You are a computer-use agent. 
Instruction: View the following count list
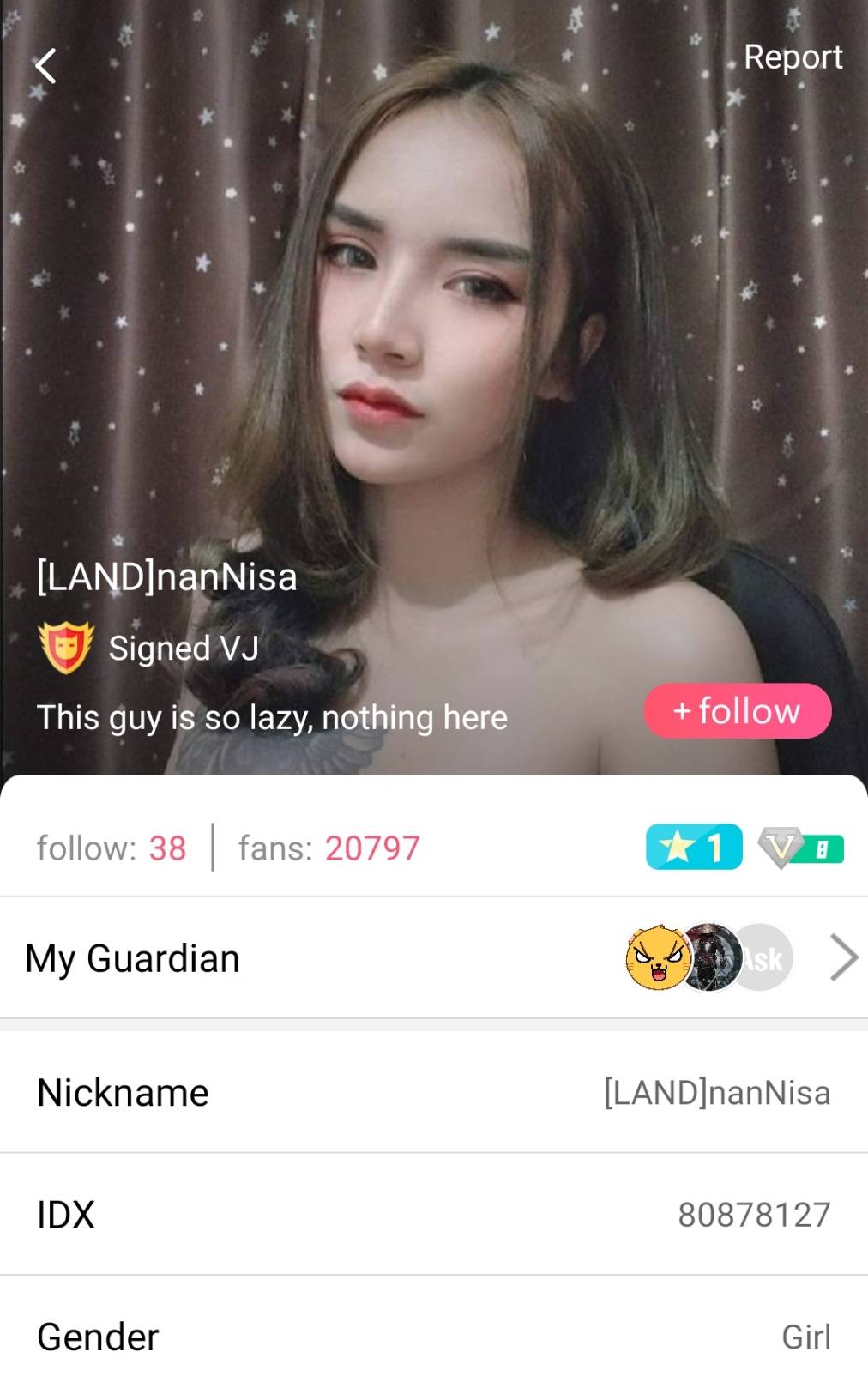(112, 848)
